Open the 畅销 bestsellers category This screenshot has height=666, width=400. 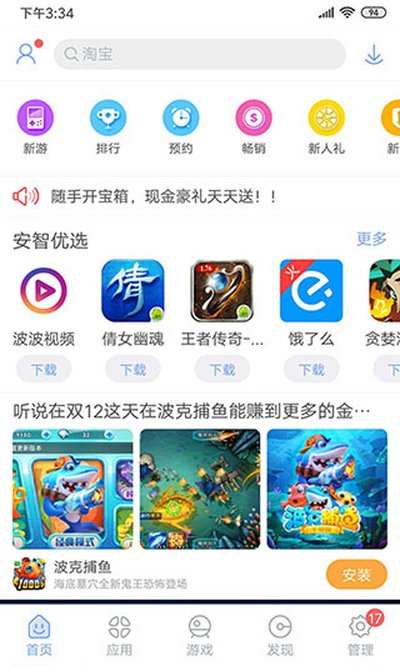click(254, 127)
